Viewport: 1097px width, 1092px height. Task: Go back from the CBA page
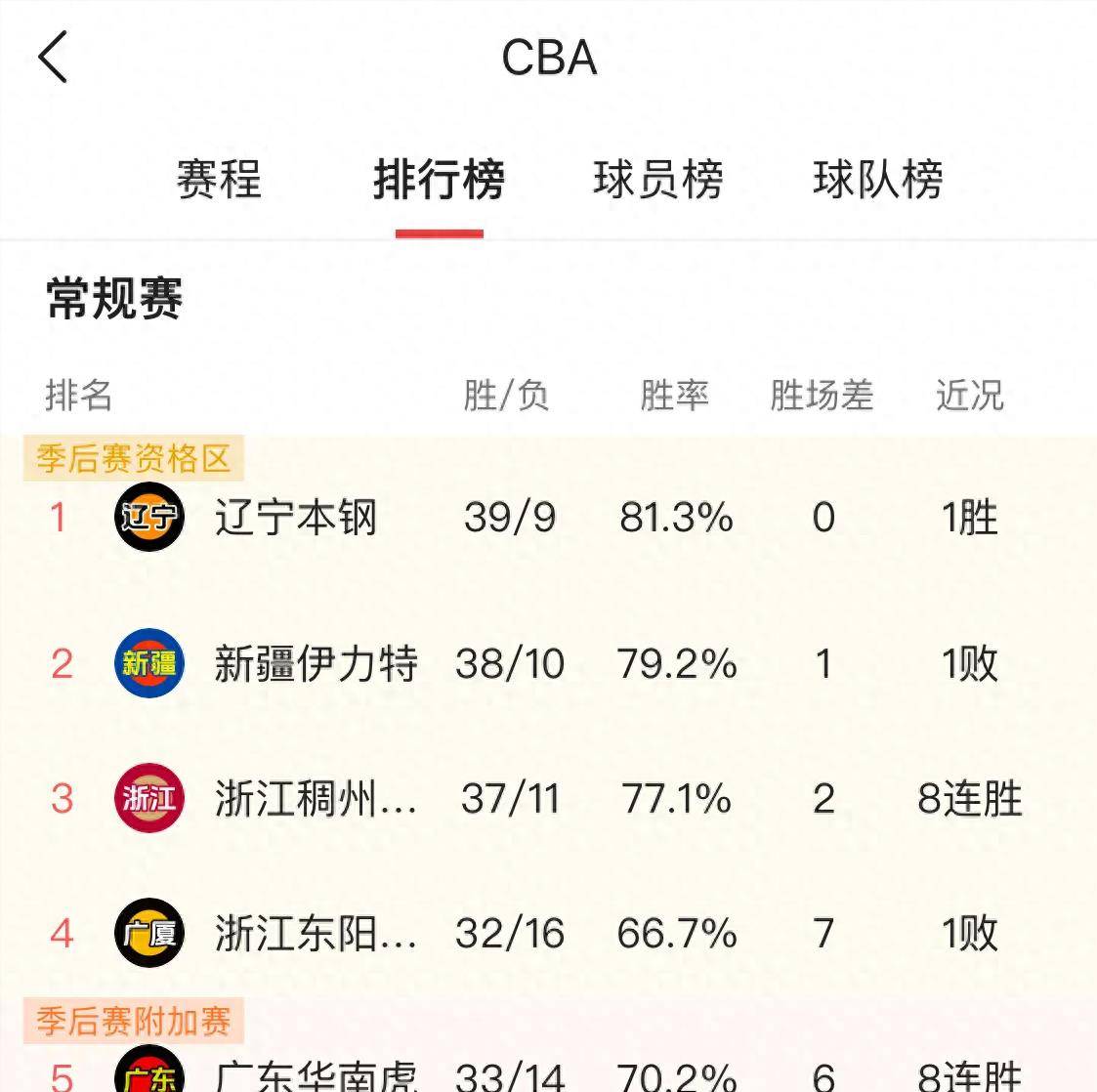pyautogui.click(x=54, y=57)
